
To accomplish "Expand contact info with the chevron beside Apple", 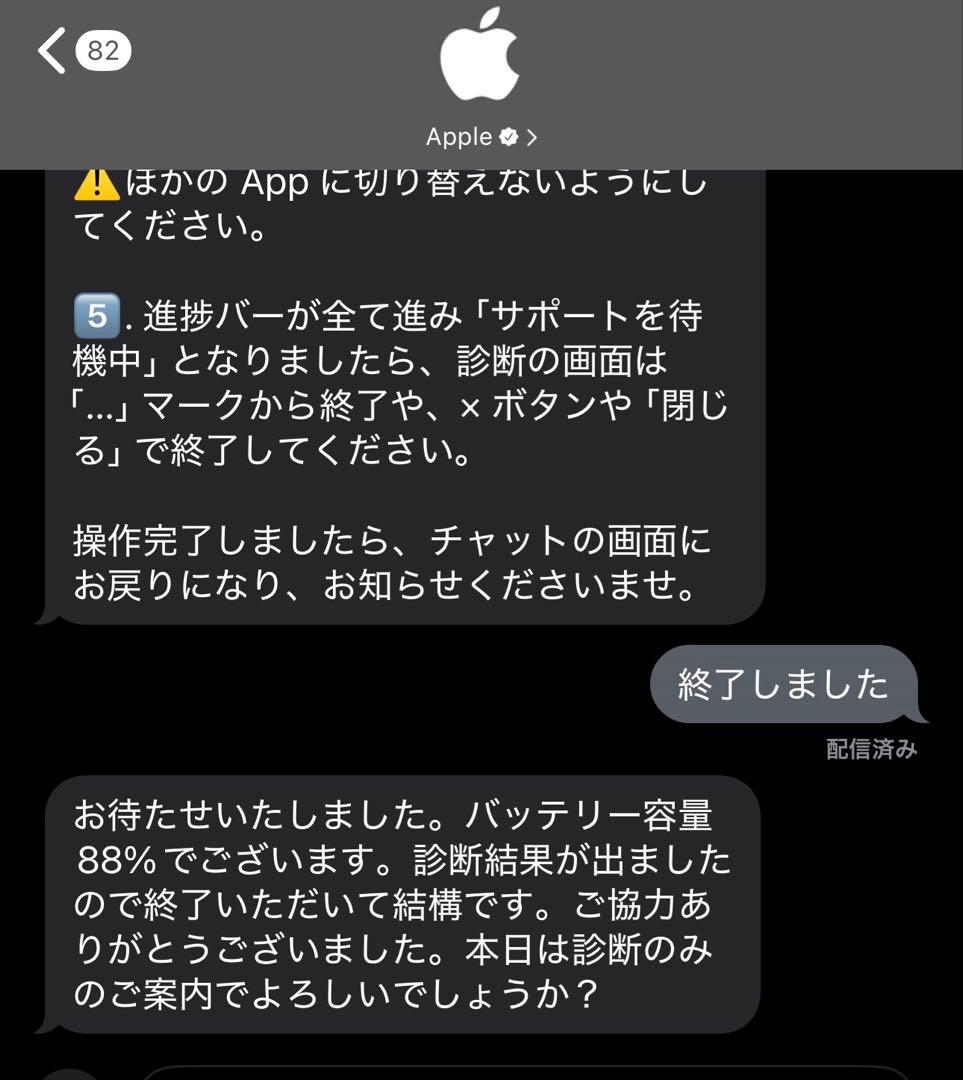I will pos(534,136).
